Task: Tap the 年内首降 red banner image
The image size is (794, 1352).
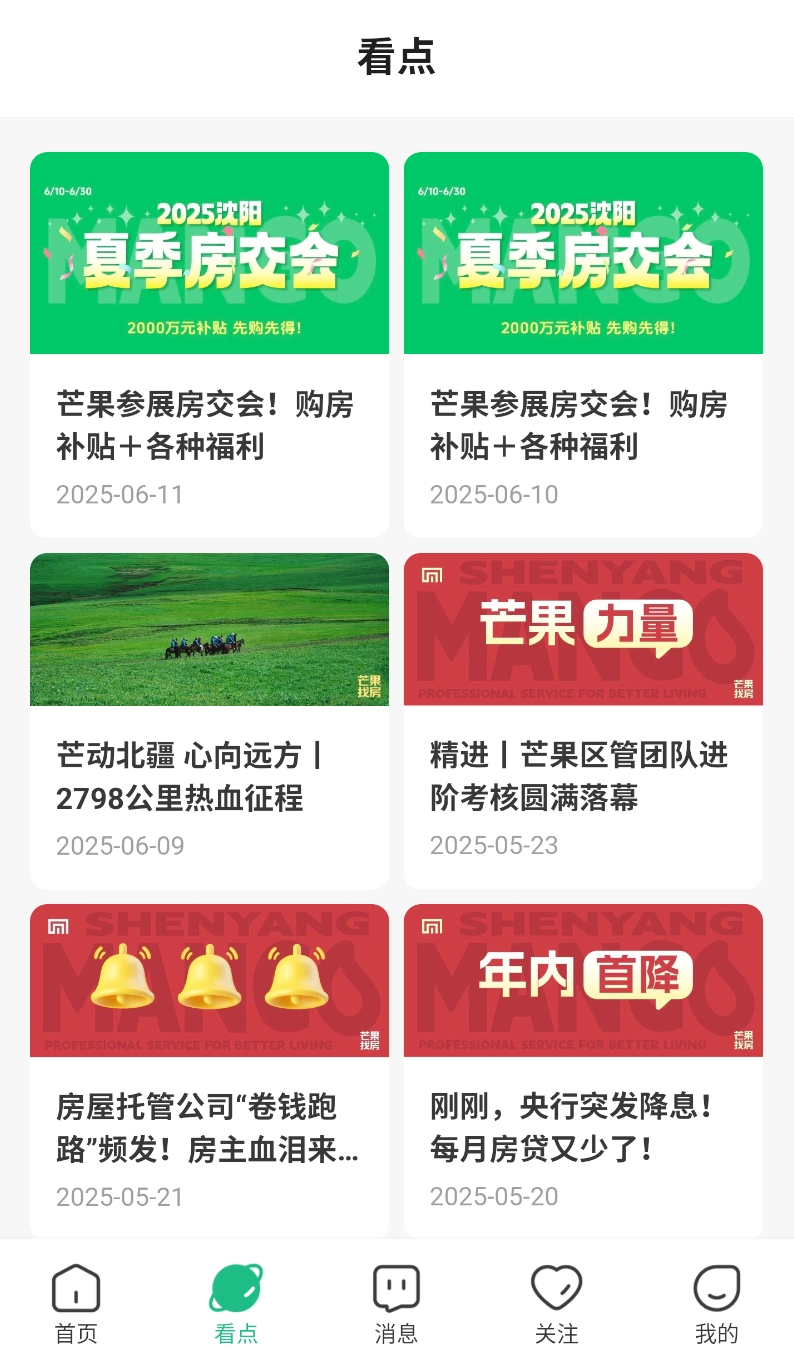Action: click(x=583, y=981)
